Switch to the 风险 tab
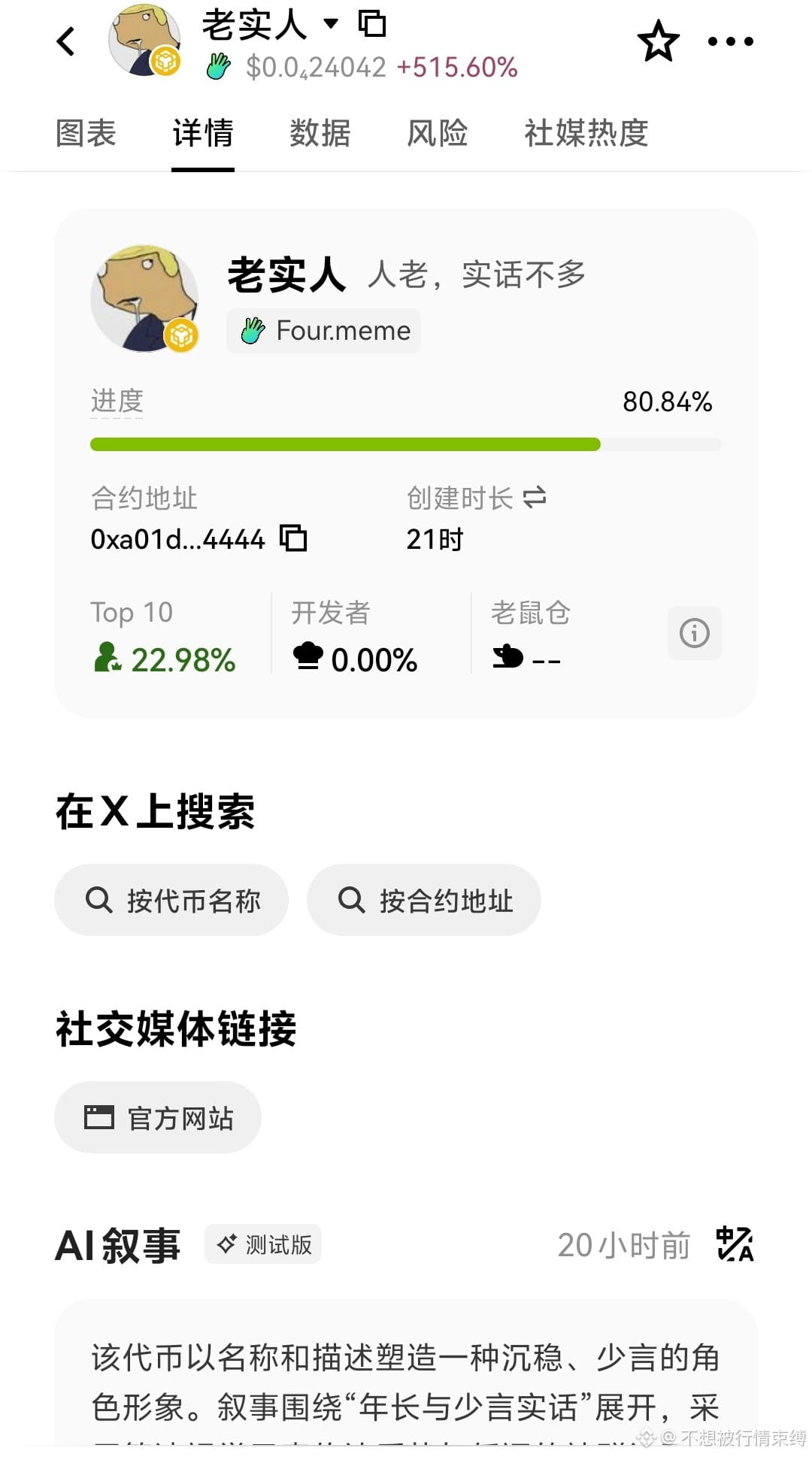Viewport: 812px width, 1457px height. pyautogui.click(x=438, y=134)
